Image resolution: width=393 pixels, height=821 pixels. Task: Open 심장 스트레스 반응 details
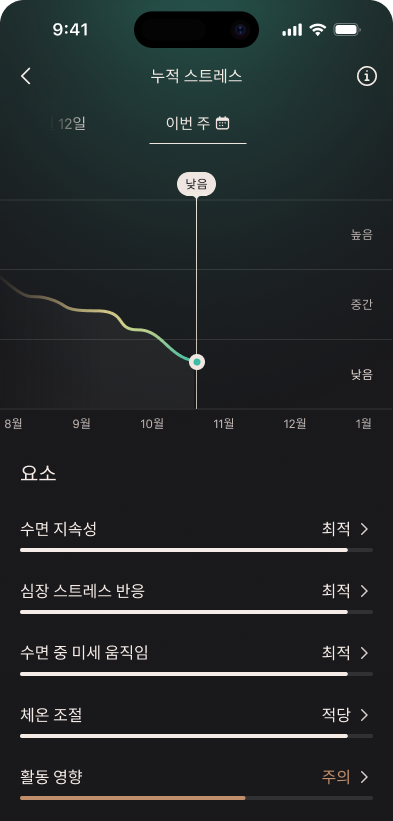click(196, 596)
